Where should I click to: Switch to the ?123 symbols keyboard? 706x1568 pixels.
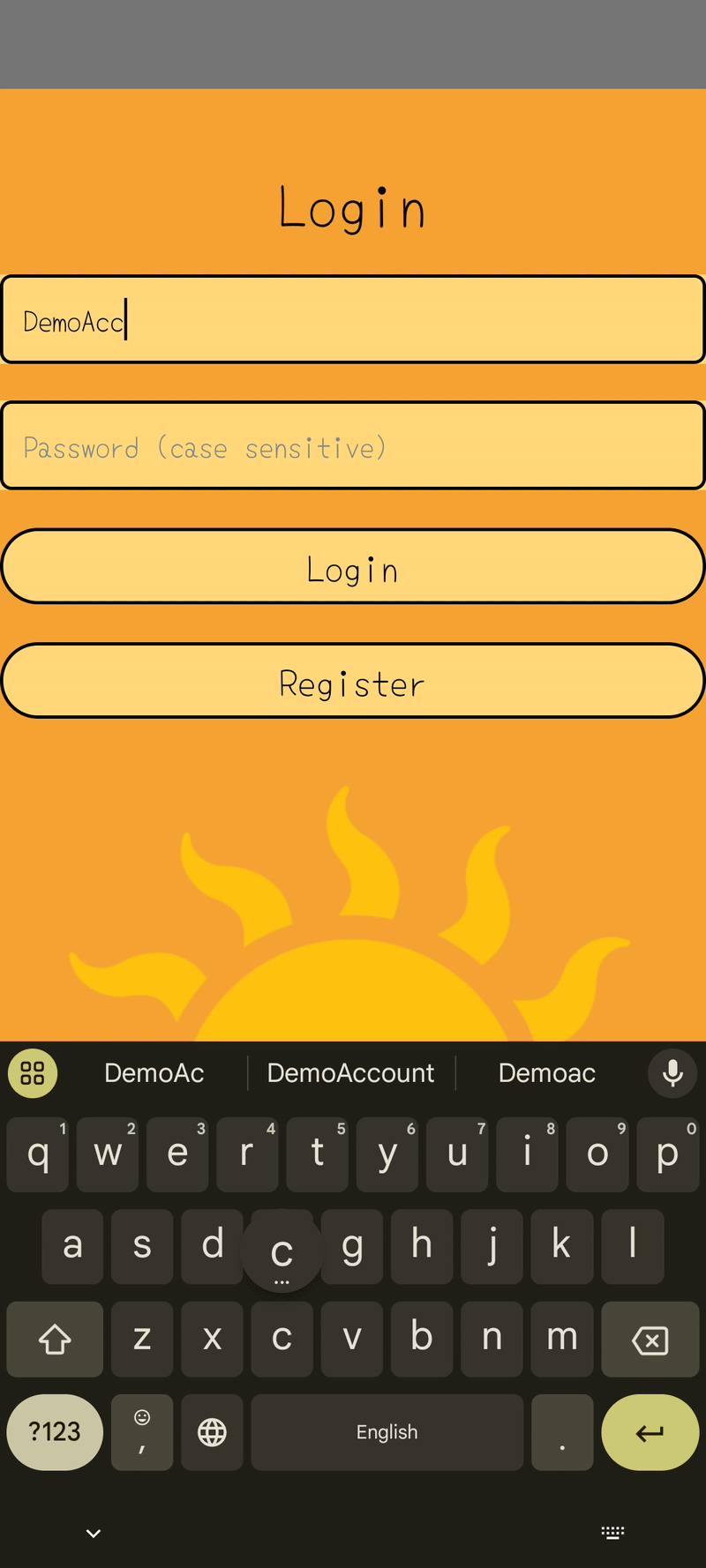click(55, 1432)
